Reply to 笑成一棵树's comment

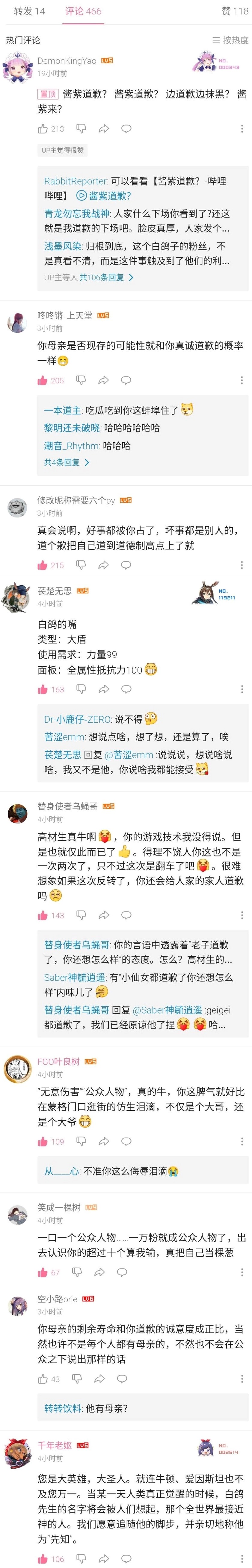click(122, 1272)
